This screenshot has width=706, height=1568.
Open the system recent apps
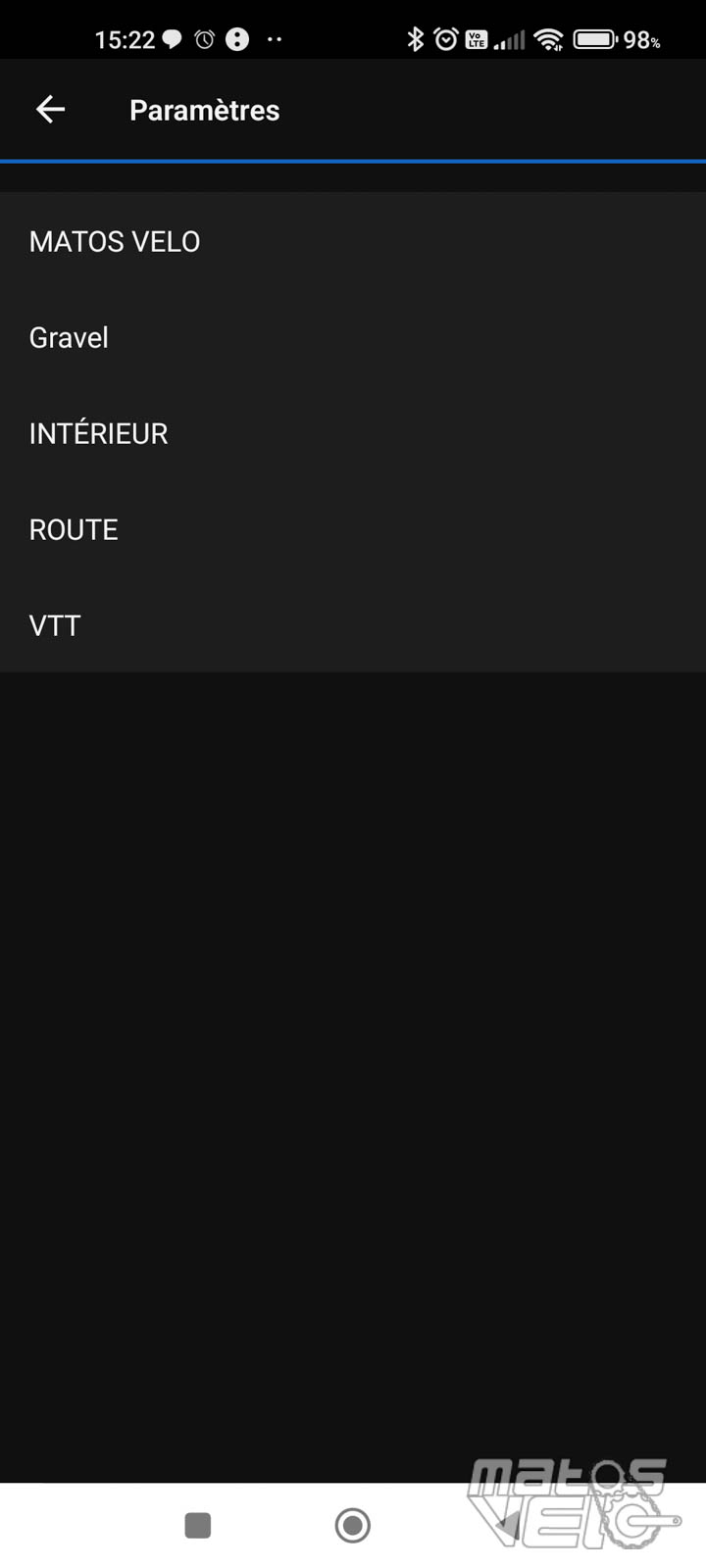click(x=198, y=1525)
